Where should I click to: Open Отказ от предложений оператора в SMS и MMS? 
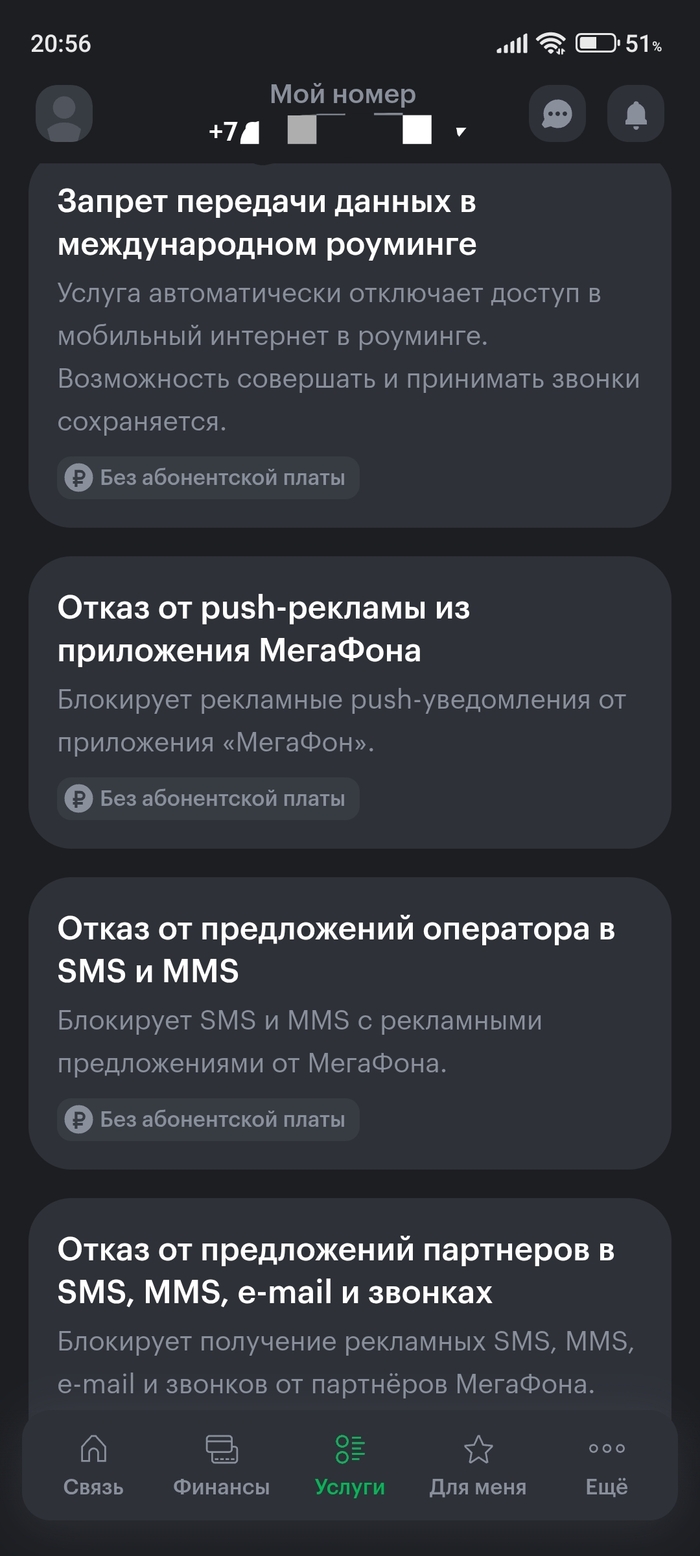pos(349,1022)
